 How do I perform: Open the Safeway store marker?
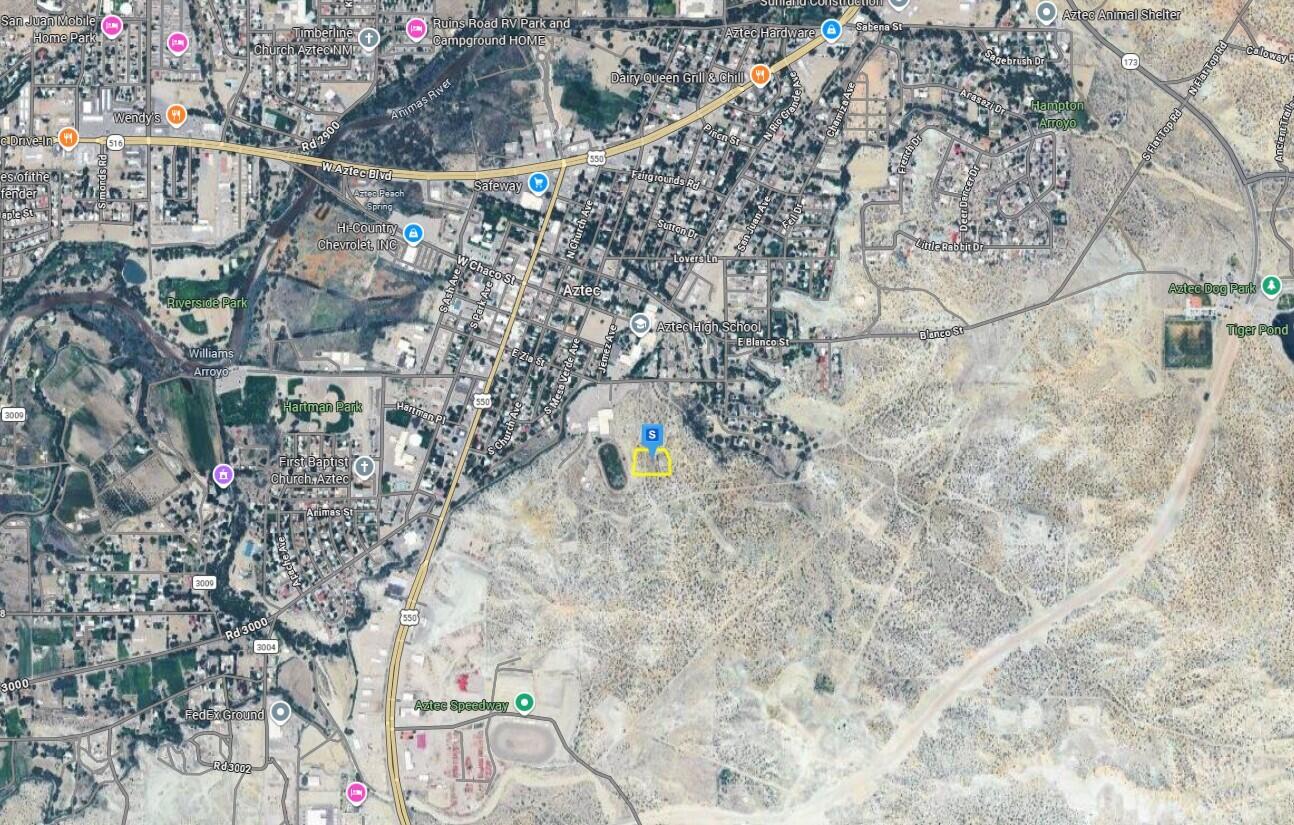(539, 183)
